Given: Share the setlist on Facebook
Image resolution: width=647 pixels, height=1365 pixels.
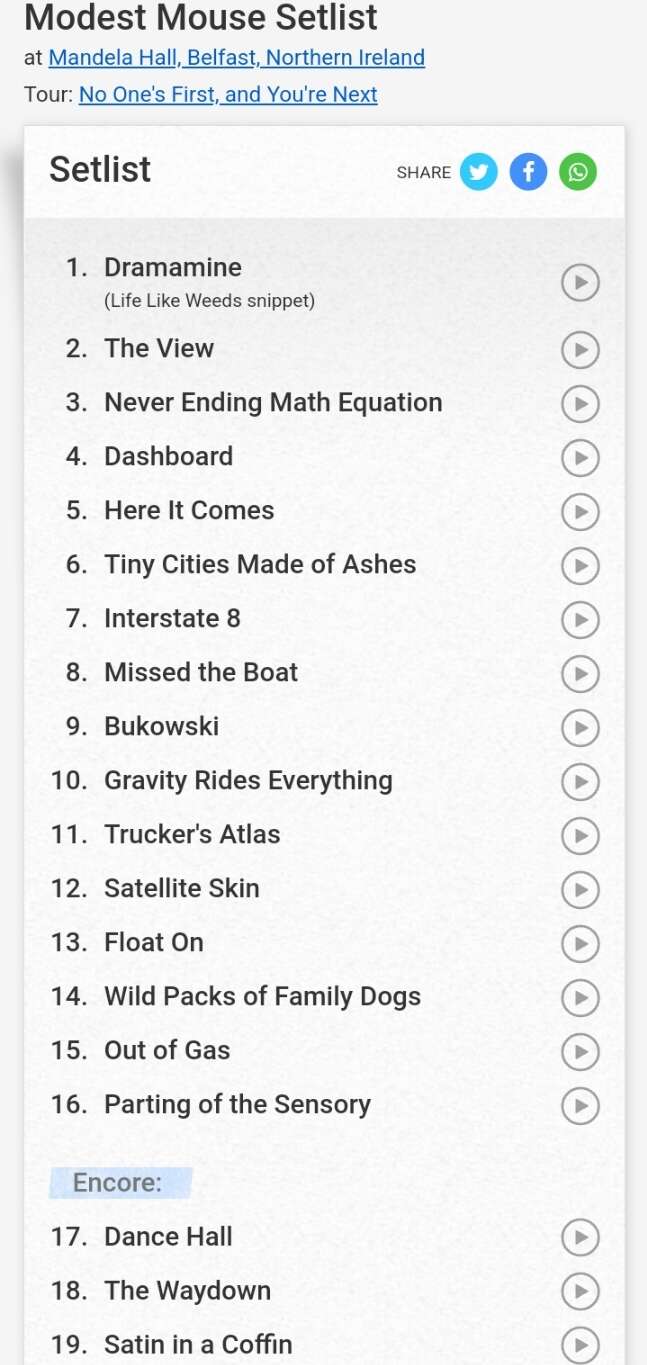Looking at the screenshot, I should tap(528, 172).
